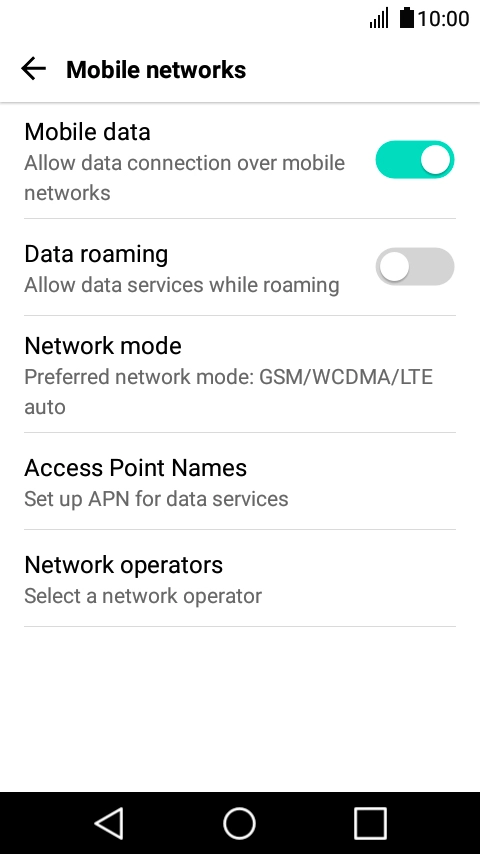Viewport: 480px width, 854px height.
Task: Open Network operators
Action: [240, 579]
